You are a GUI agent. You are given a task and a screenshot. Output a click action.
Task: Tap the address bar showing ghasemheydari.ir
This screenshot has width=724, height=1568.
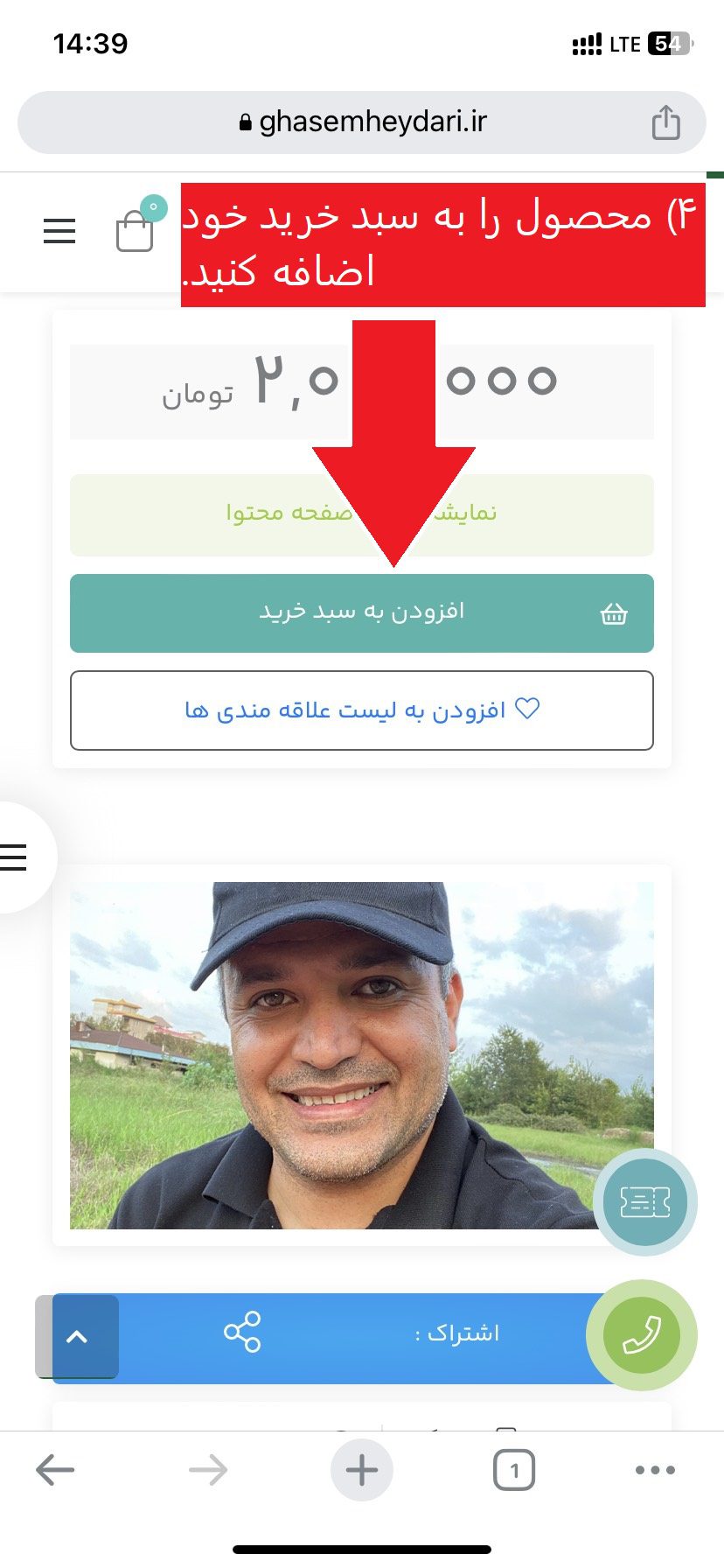[x=362, y=122]
